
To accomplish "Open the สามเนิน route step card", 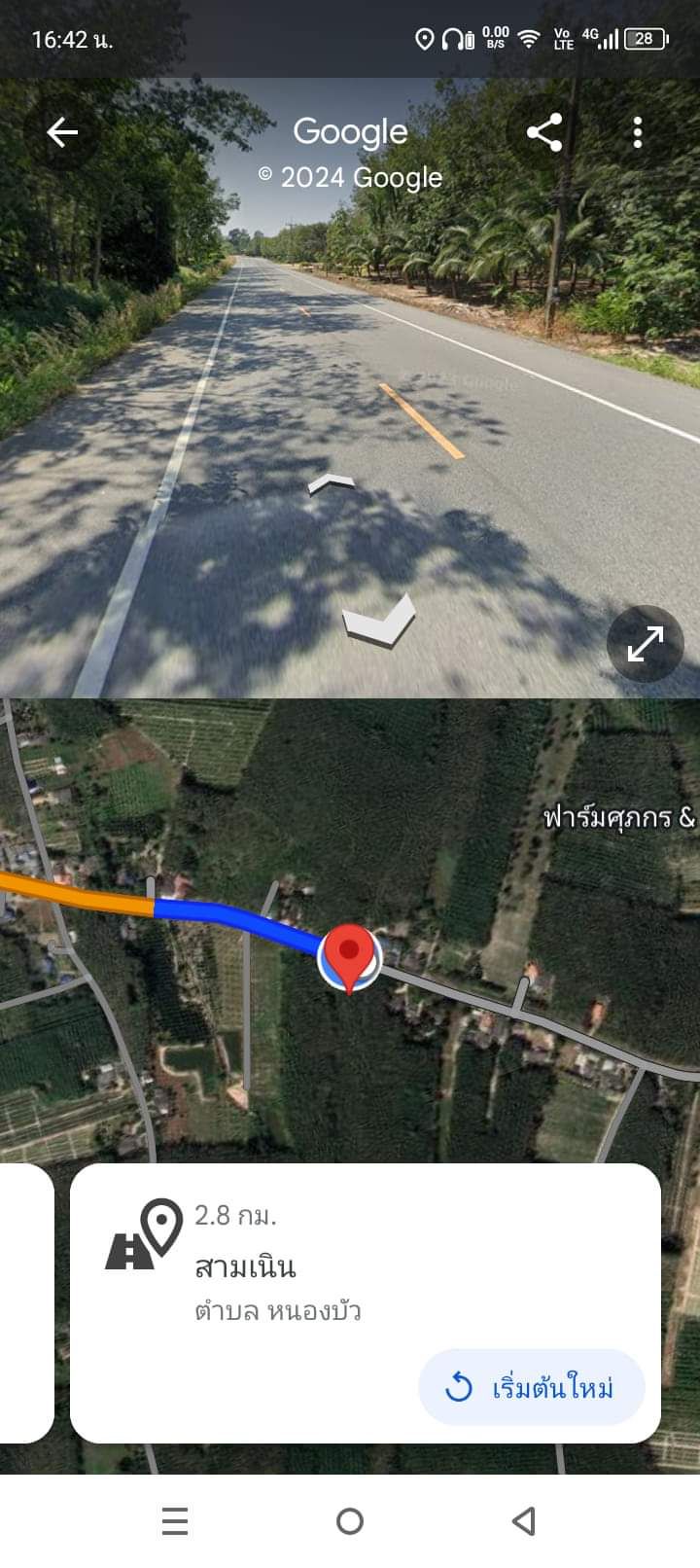I will point(366,1303).
